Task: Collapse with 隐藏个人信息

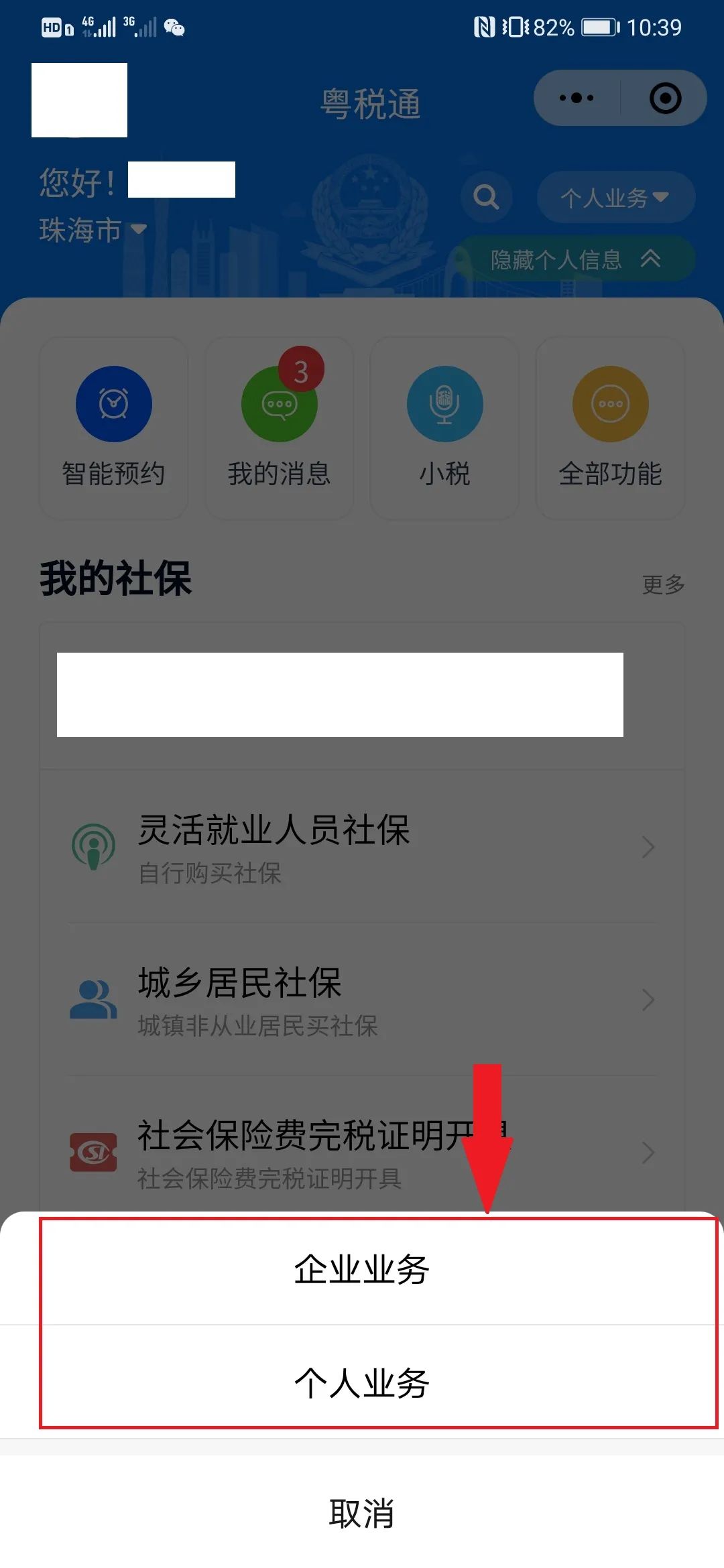Action: pyautogui.click(x=575, y=259)
